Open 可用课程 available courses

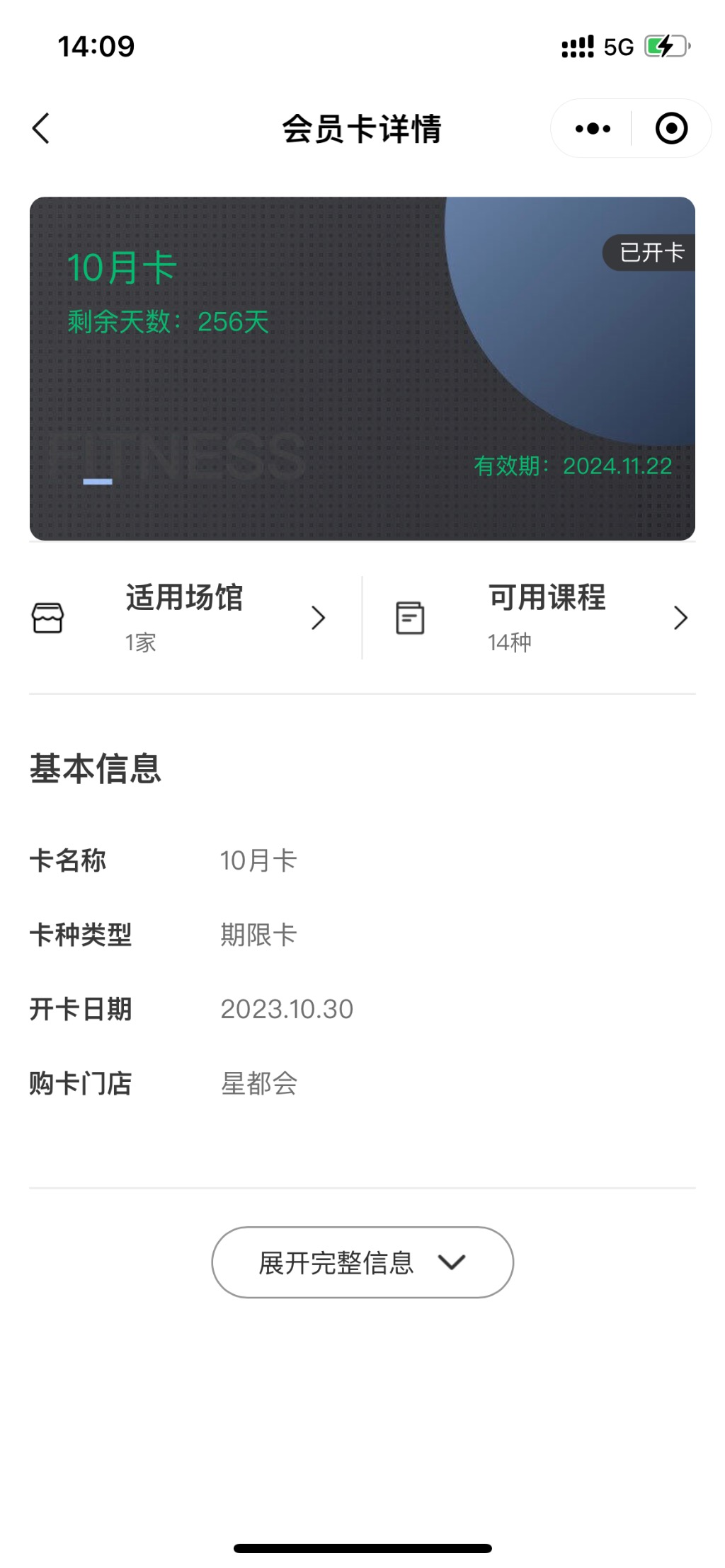pyautogui.click(x=542, y=618)
